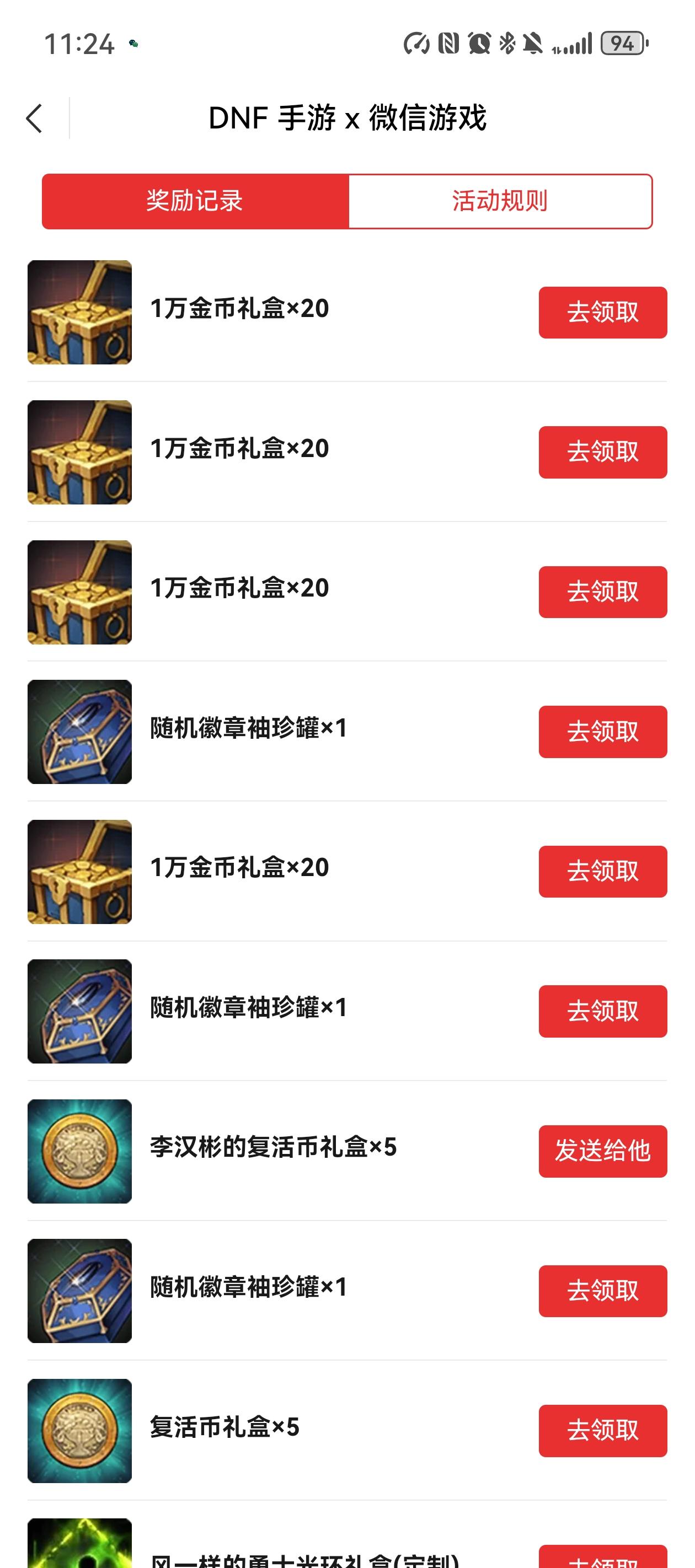The height and width of the screenshot is (1568, 695).
Task: Tap 李汉彬的复活币礼盒 coin thumbnail
Action: (79, 1151)
